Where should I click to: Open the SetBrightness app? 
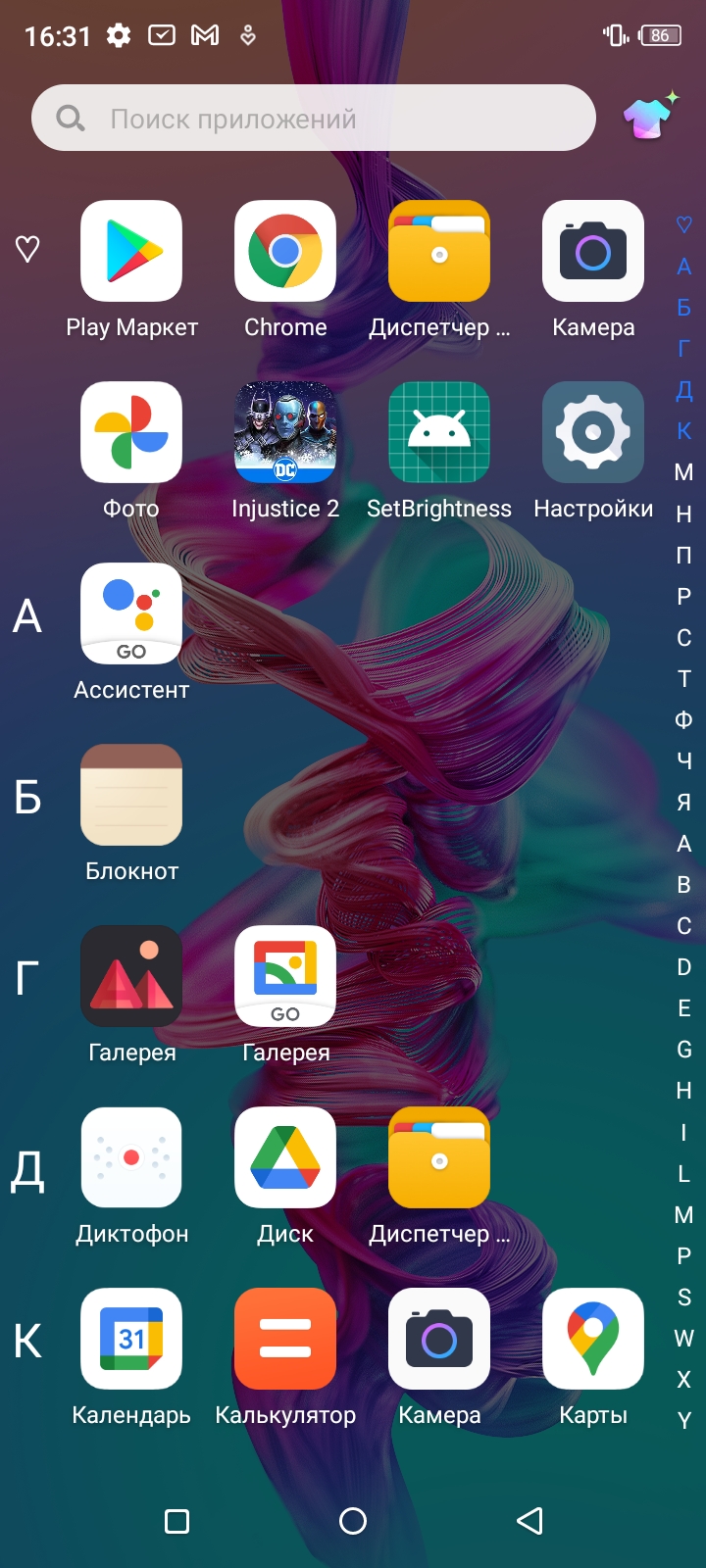(x=439, y=432)
